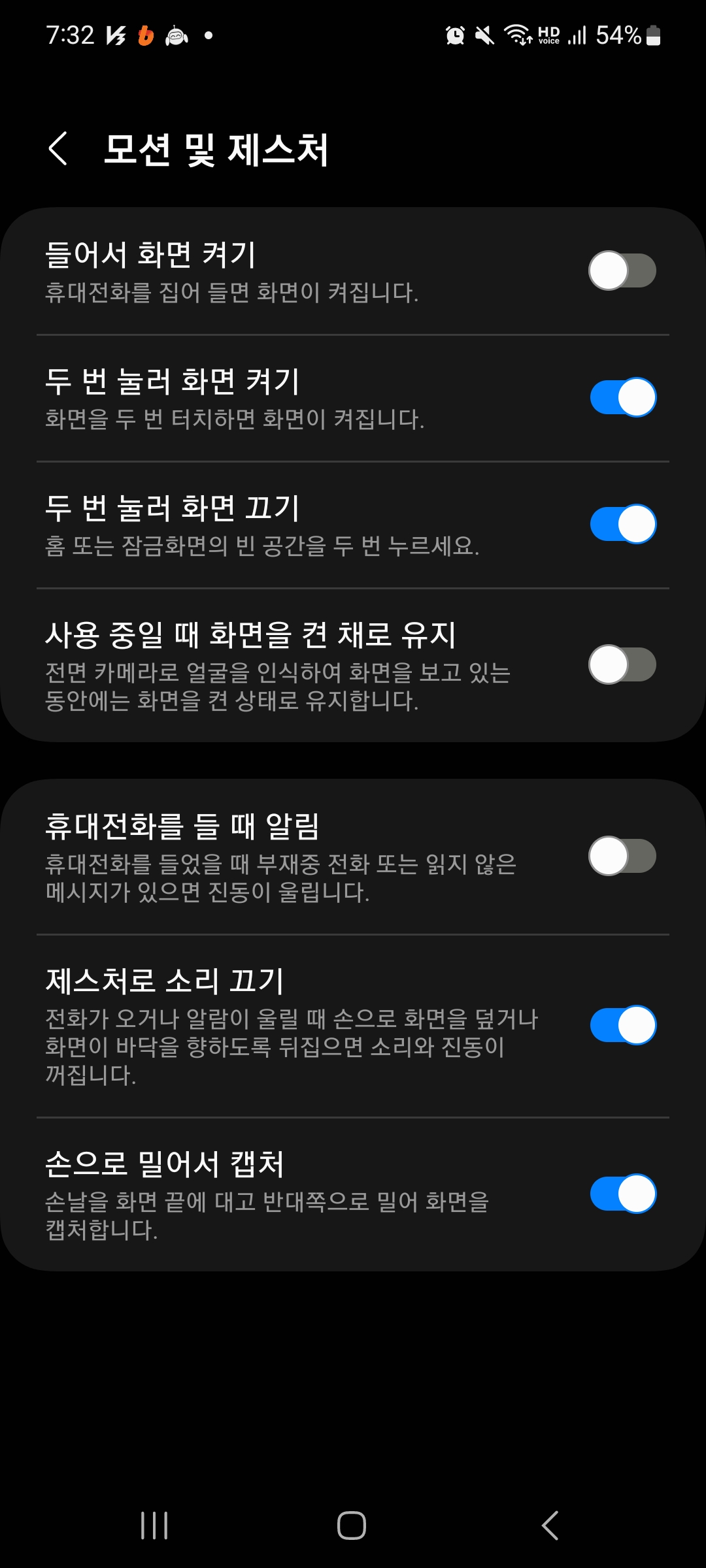Disable 두 번 눌러 화면 켜기
The width and height of the screenshot is (706, 1568).
click(622, 395)
